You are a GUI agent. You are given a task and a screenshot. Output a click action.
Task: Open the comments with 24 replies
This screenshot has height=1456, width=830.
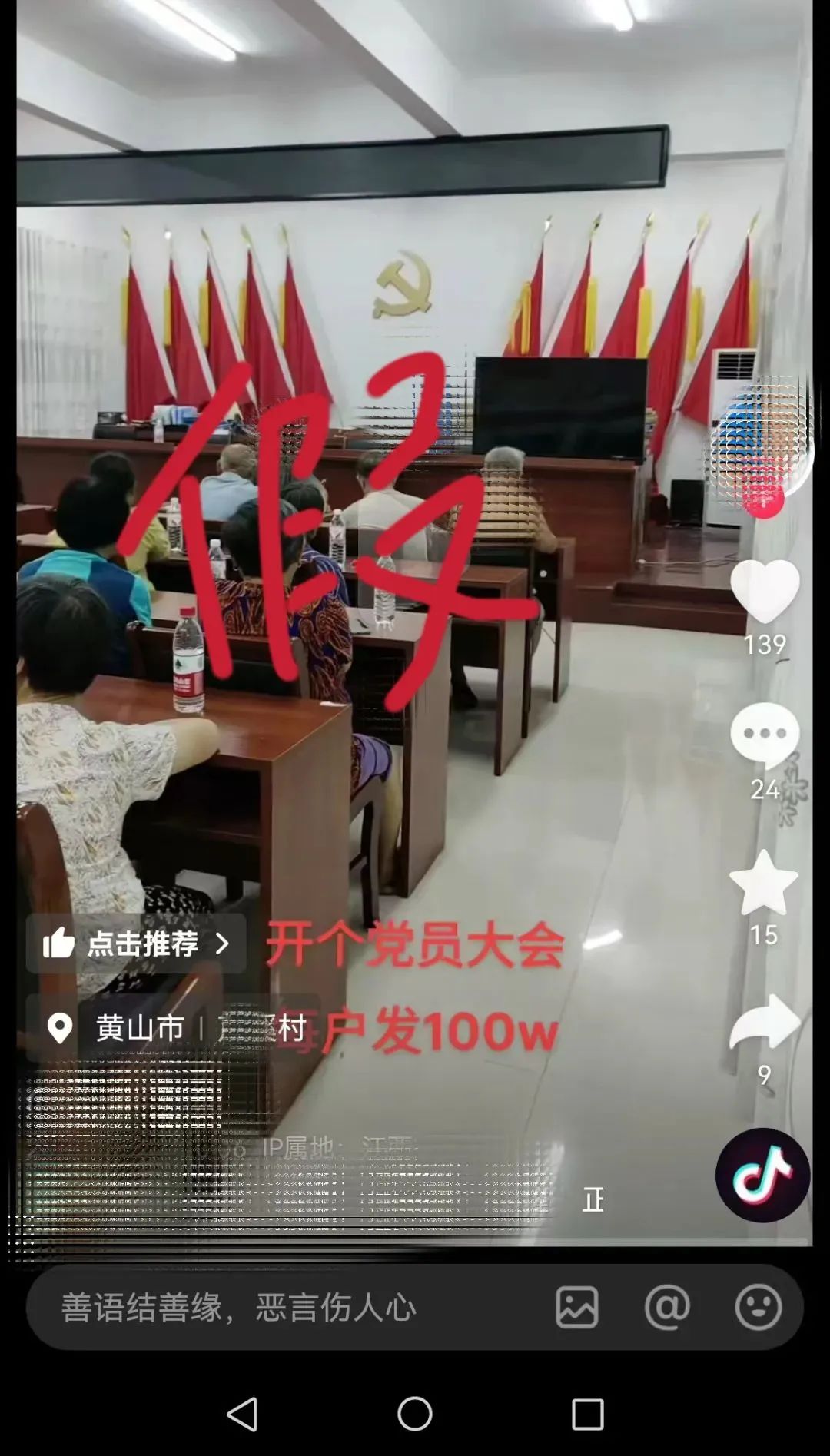click(765, 735)
